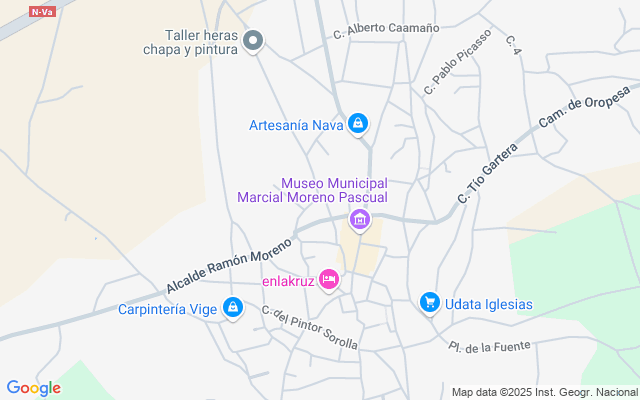The width and height of the screenshot is (640, 400).
Task: Select the Carpintería Vige marker
Action: [x=233, y=308]
